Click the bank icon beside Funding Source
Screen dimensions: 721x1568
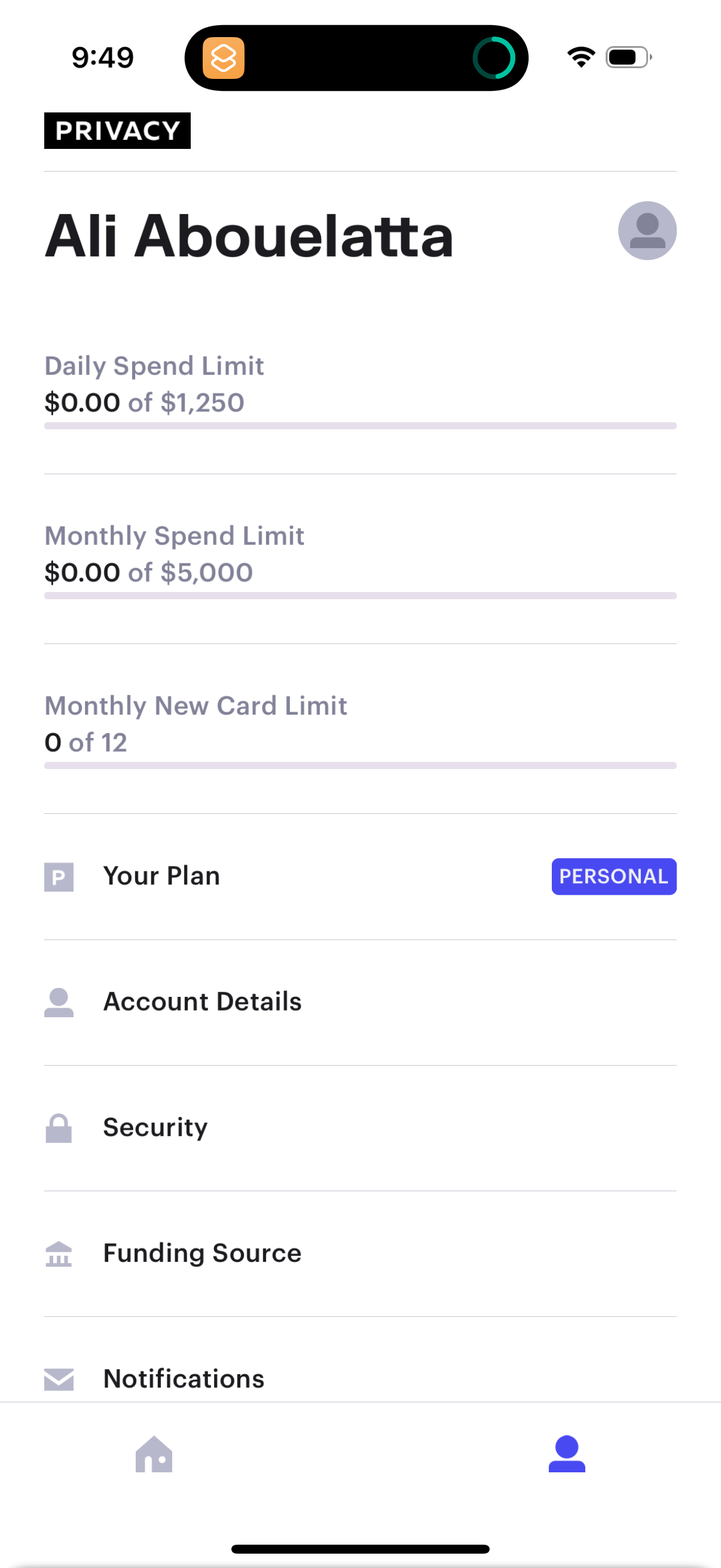[x=59, y=1253]
